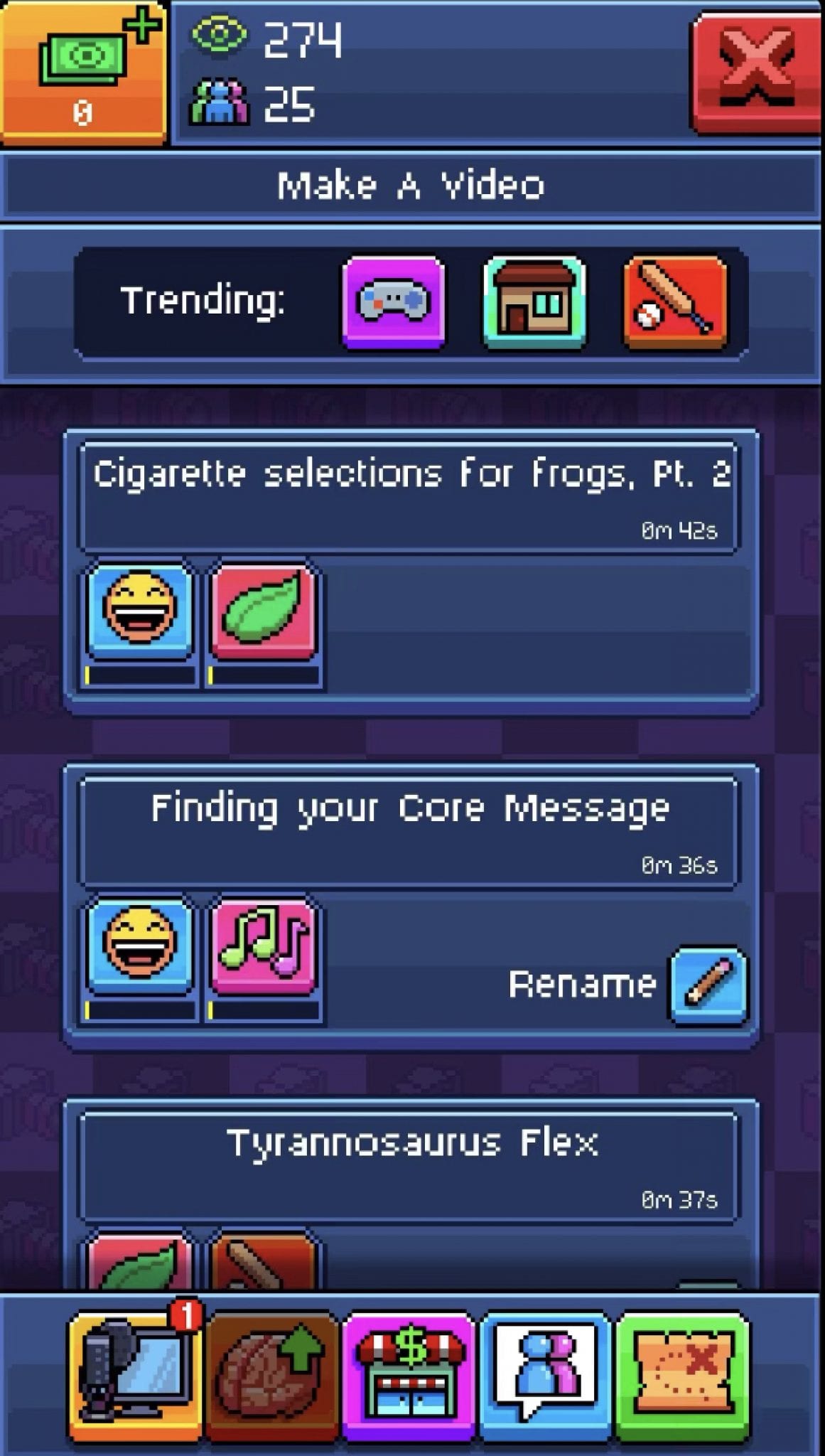
Task: Rename the Finding your Core Message video
Action: point(708,984)
